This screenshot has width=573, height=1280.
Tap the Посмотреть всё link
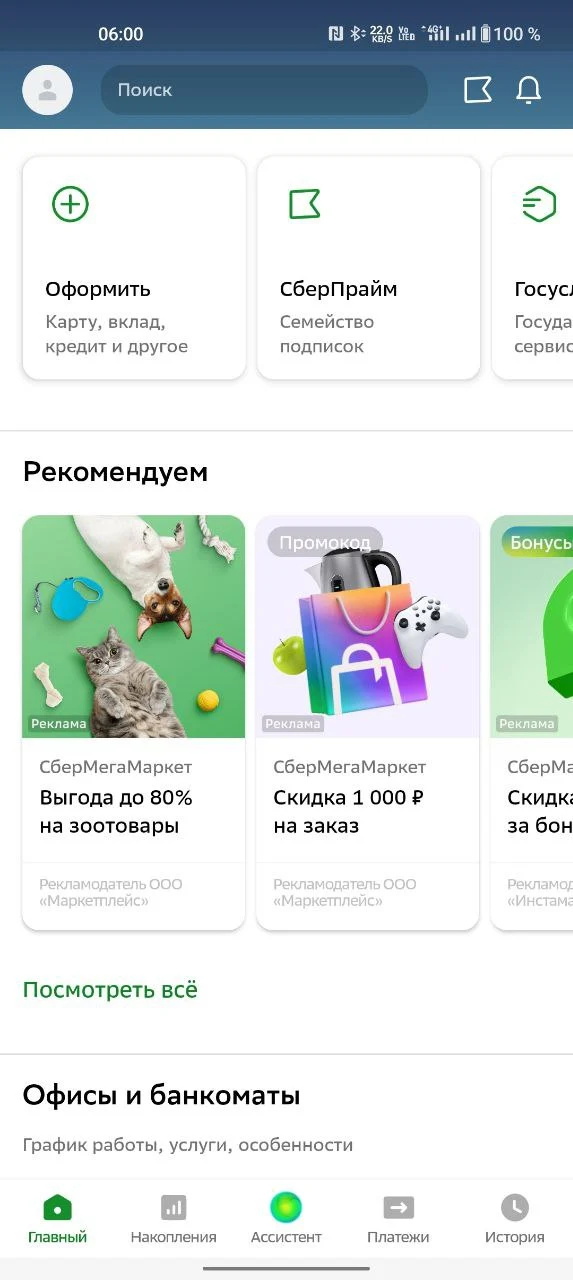coord(110,990)
